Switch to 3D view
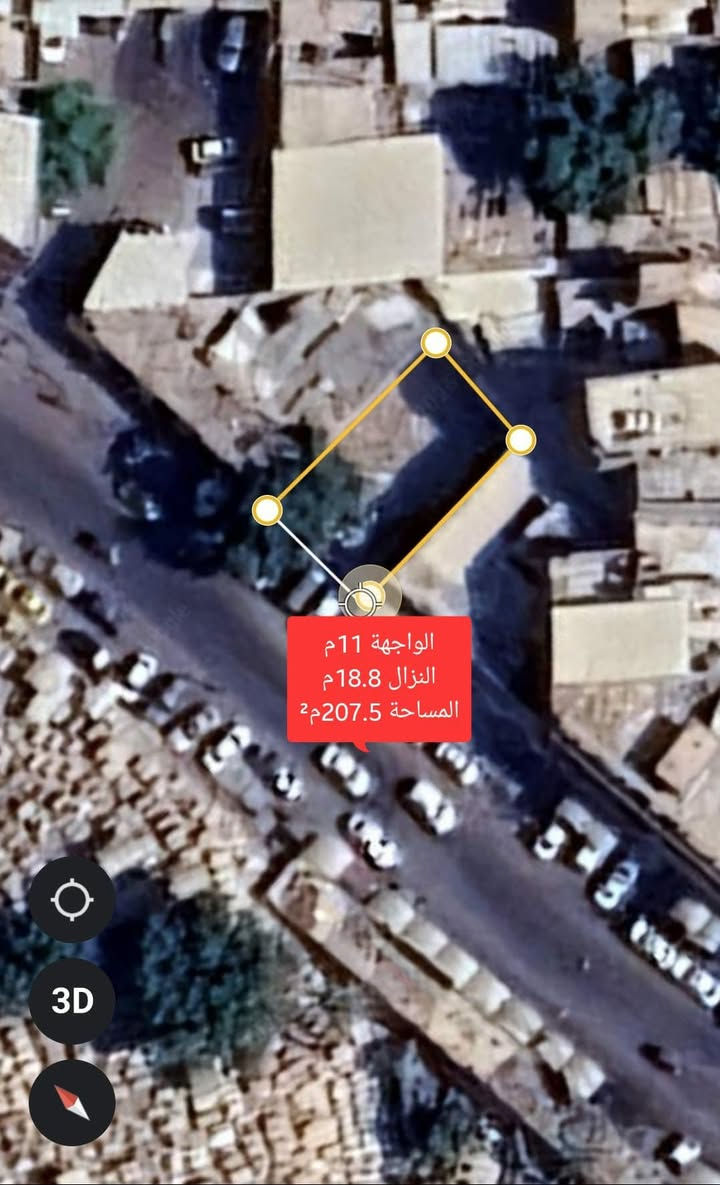The width and height of the screenshot is (720, 1185). click(72, 1001)
